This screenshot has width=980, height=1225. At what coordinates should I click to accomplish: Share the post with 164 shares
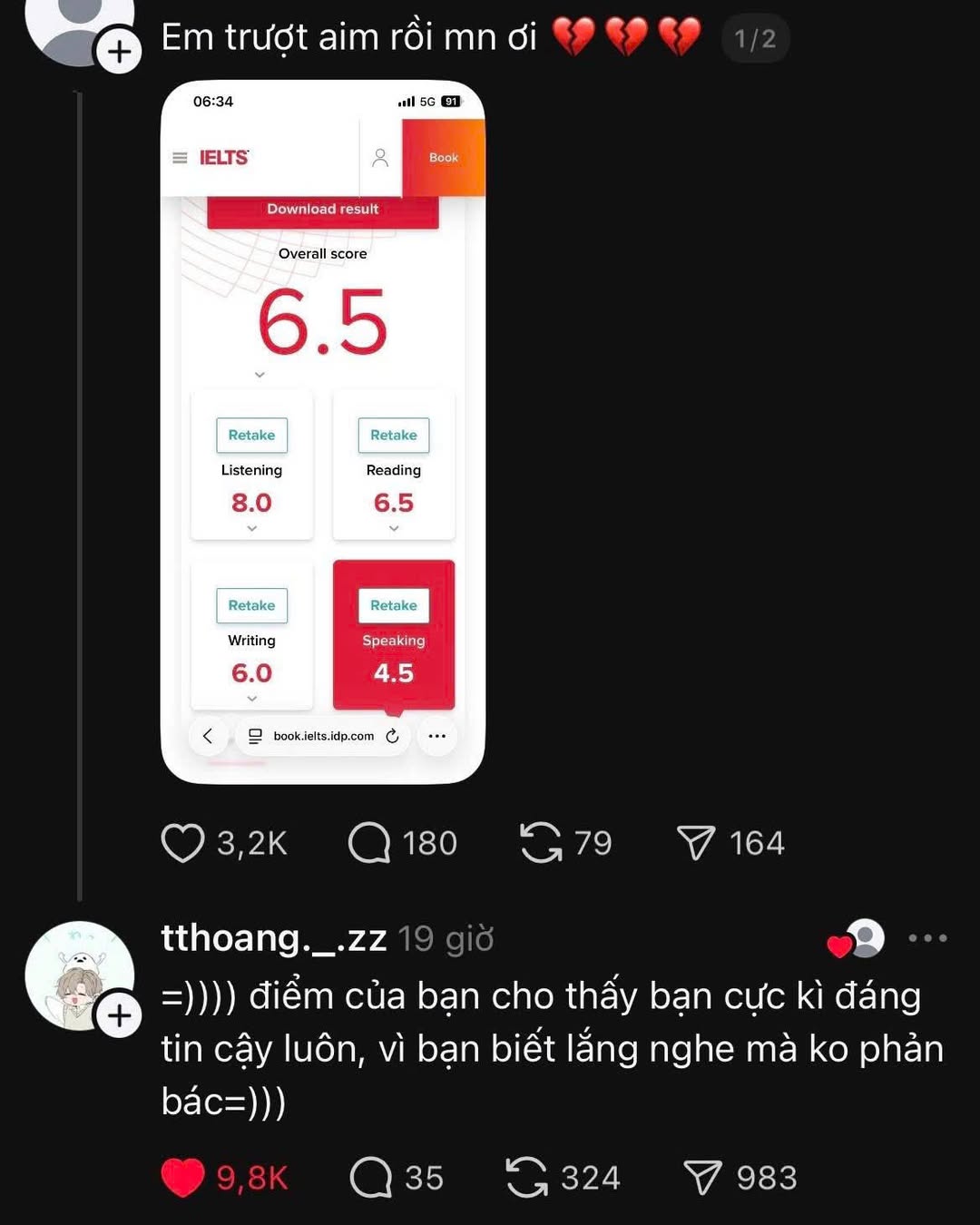coord(697,843)
